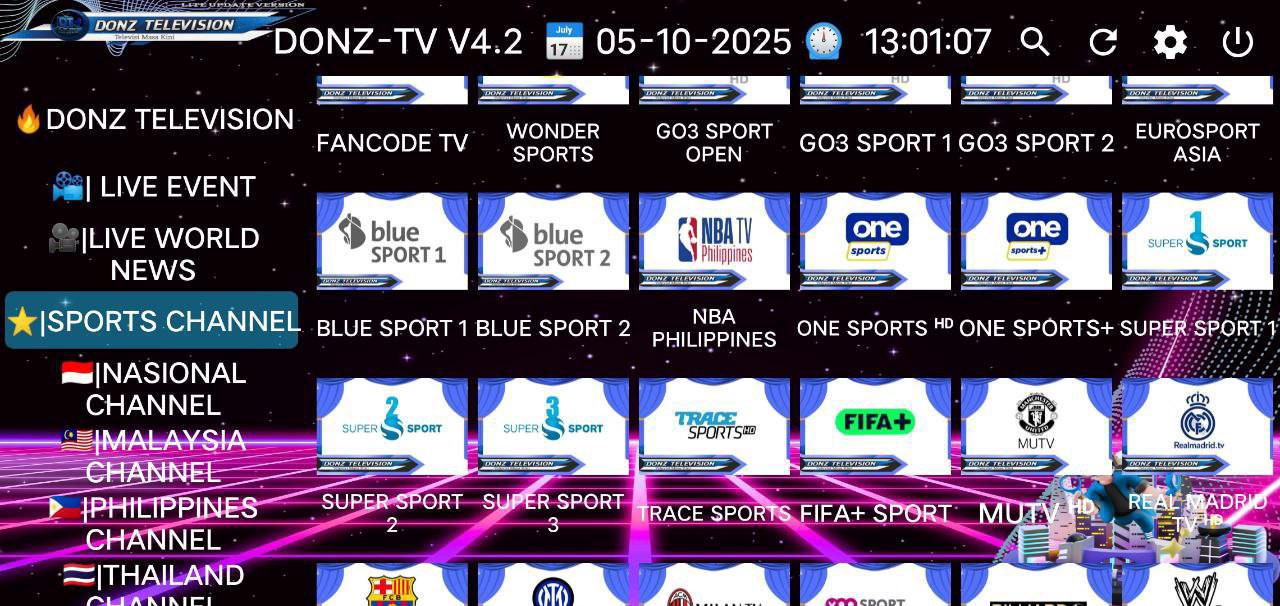
Task: Play the Blue Sport 1 channel
Action: click(392, 241)
